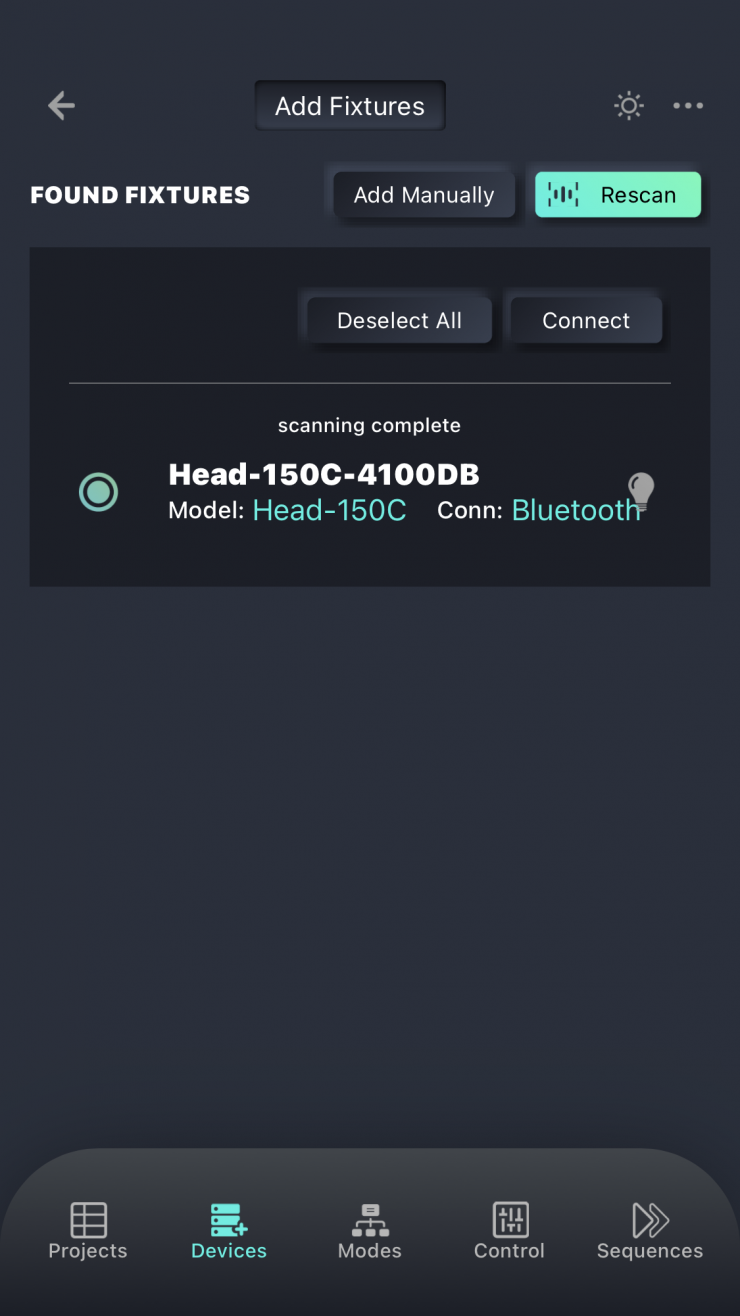Open the Devices tab
Viewport: 740px width, 1316px height.
coord(229,1232)
